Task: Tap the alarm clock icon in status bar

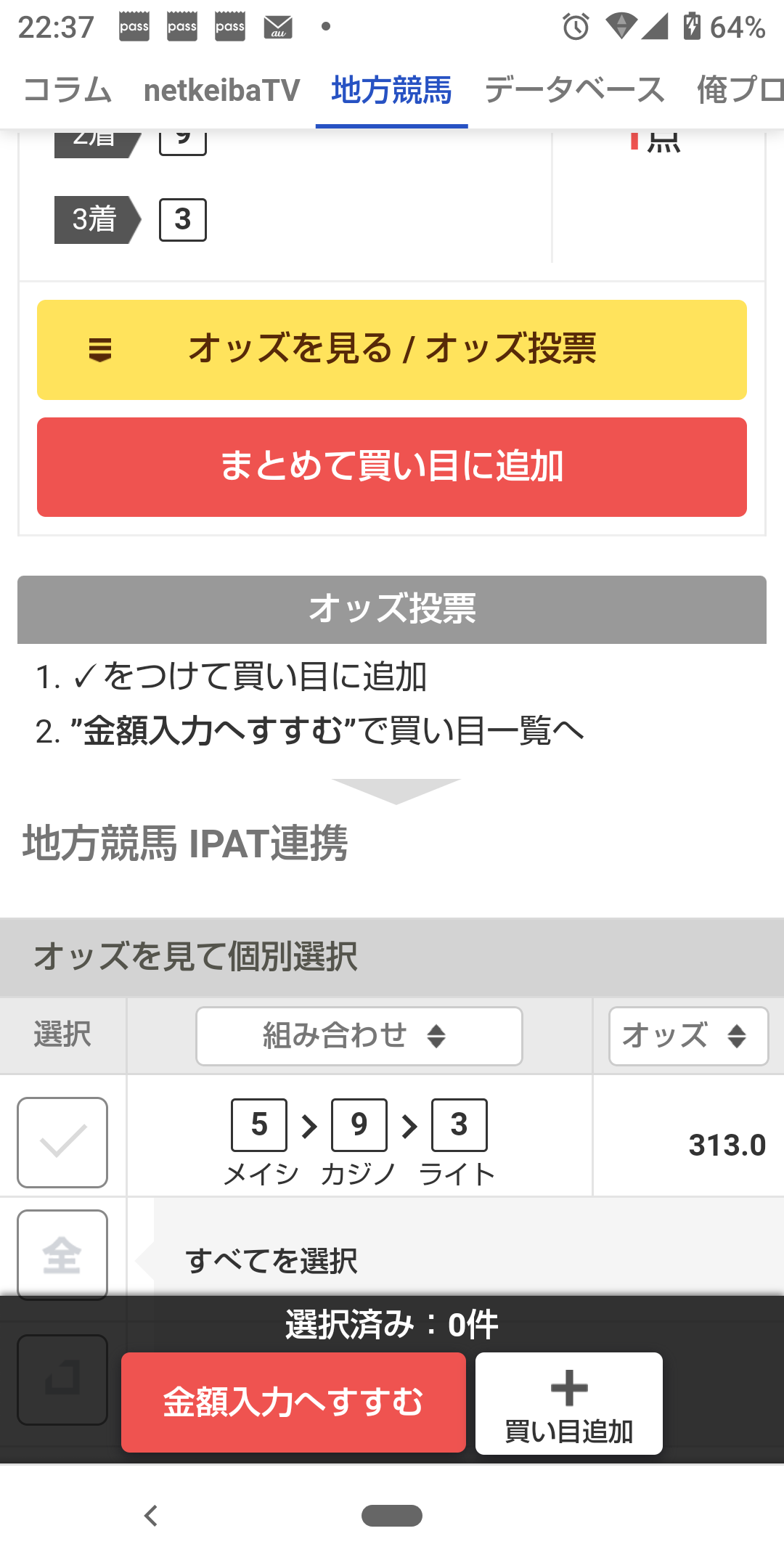Action: tap(575, 28)
